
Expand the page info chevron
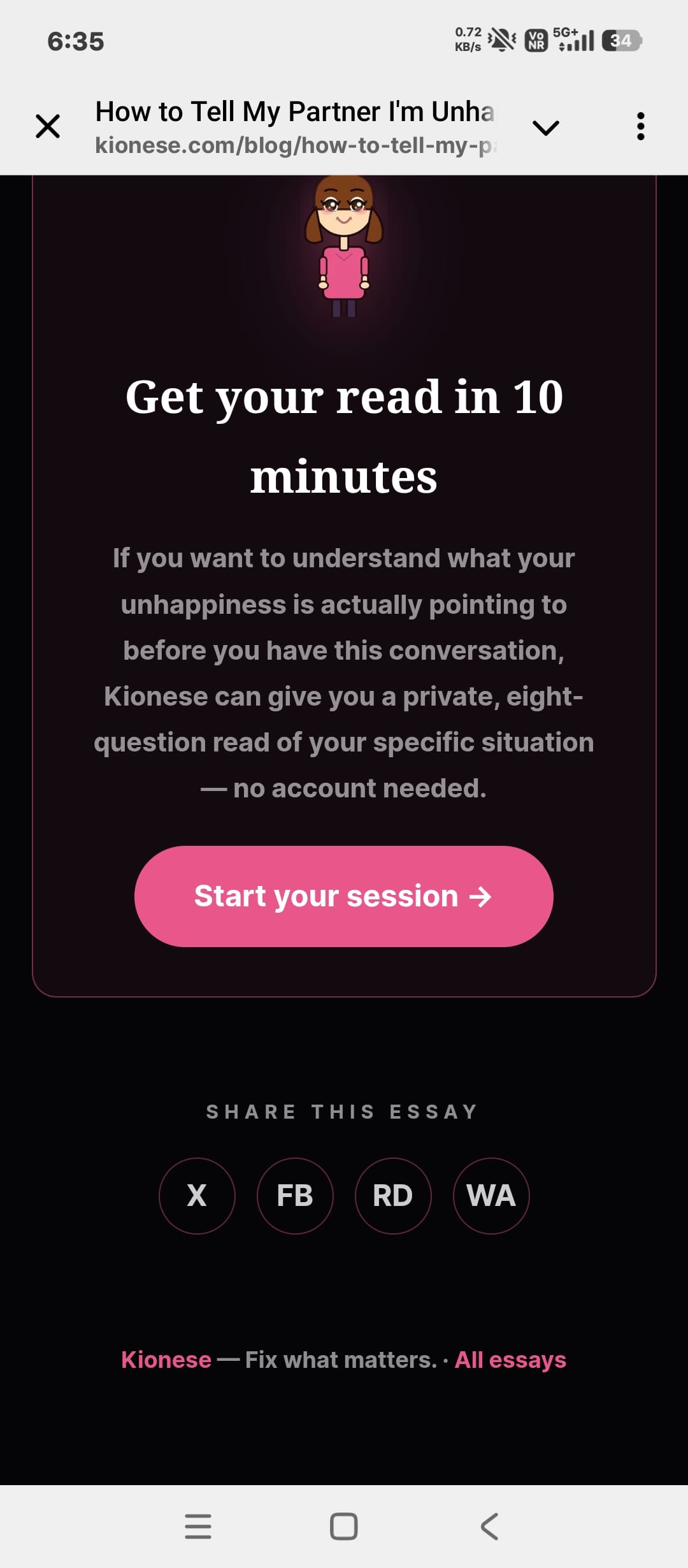point(546,128)
